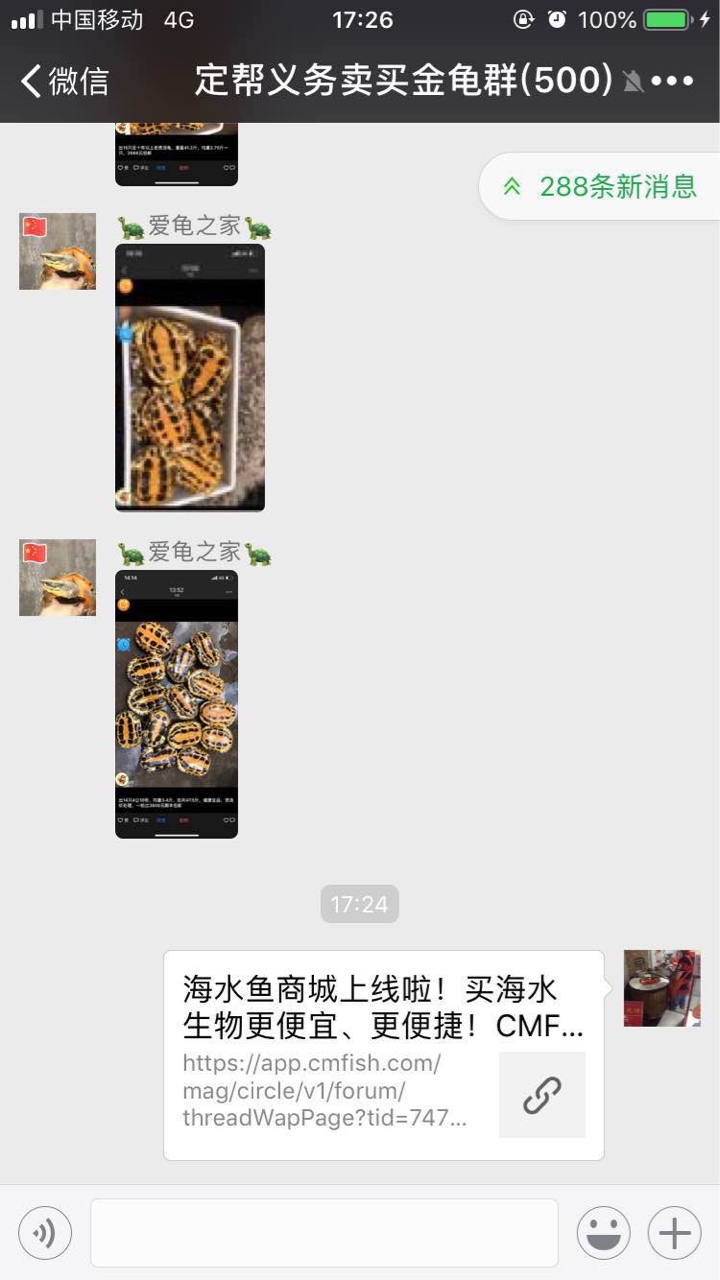Open the turtles in white tray image

point(190,377)
